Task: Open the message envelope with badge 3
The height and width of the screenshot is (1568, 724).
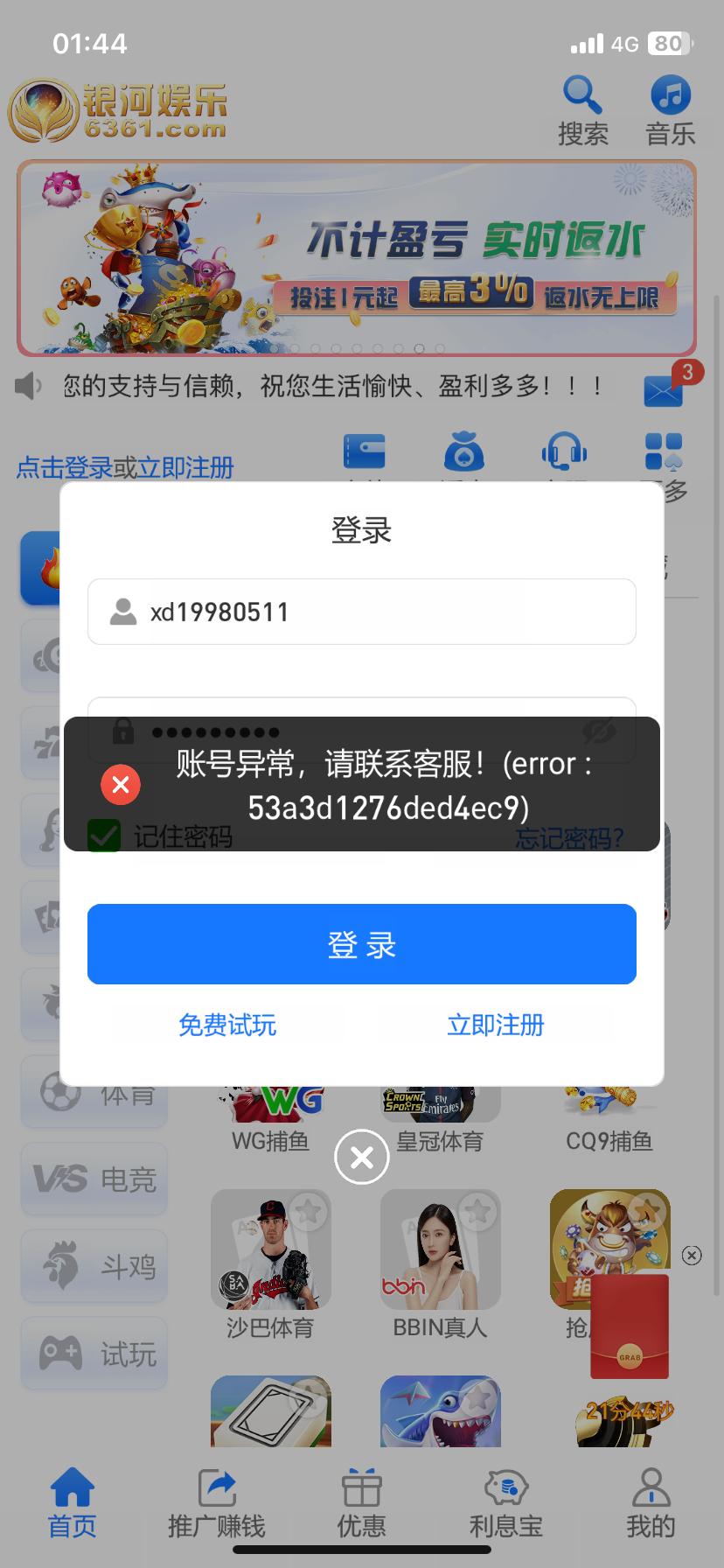Action: click(663, 389)
